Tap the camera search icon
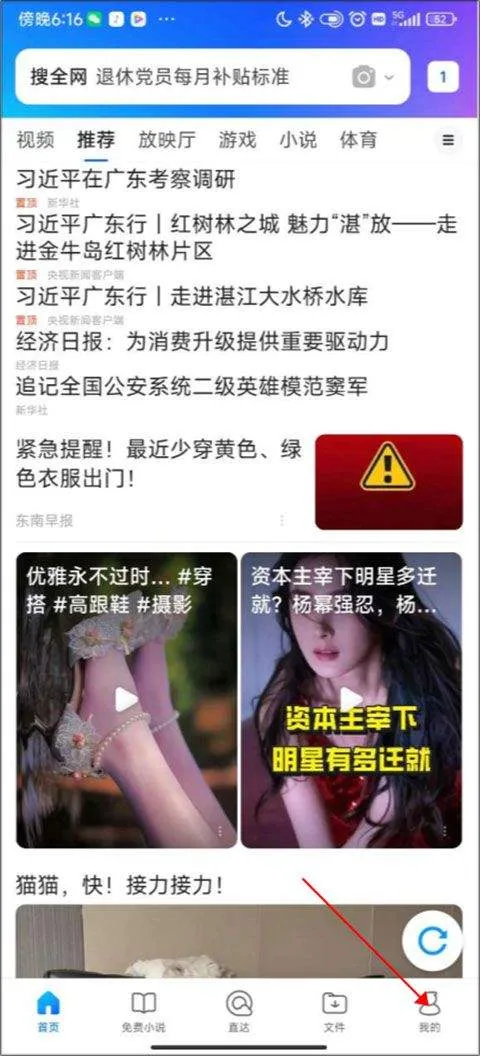Image resolution: width=480 pixels, height=1056 pixels. [364, 77]
